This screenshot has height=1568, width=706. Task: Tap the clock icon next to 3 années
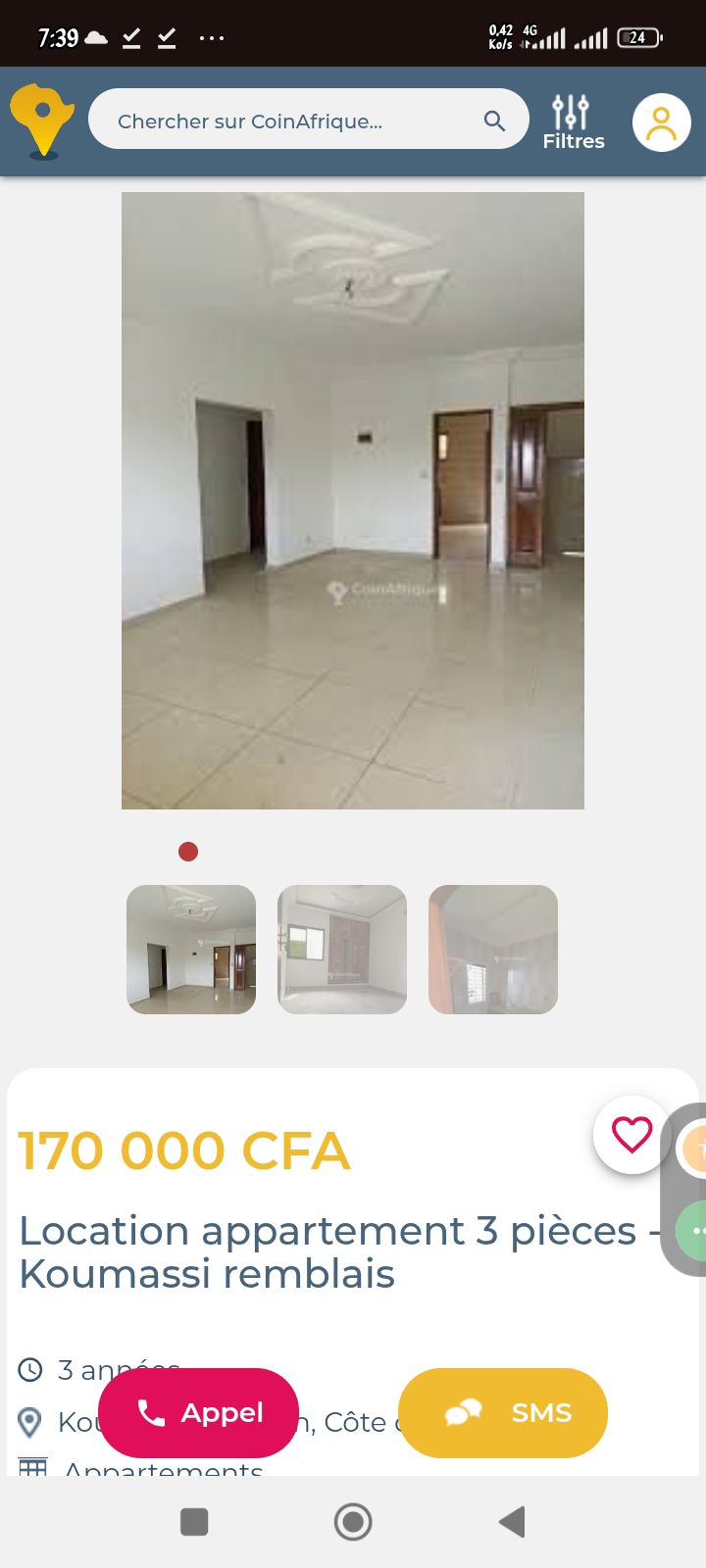click(x=29, y=1369)
